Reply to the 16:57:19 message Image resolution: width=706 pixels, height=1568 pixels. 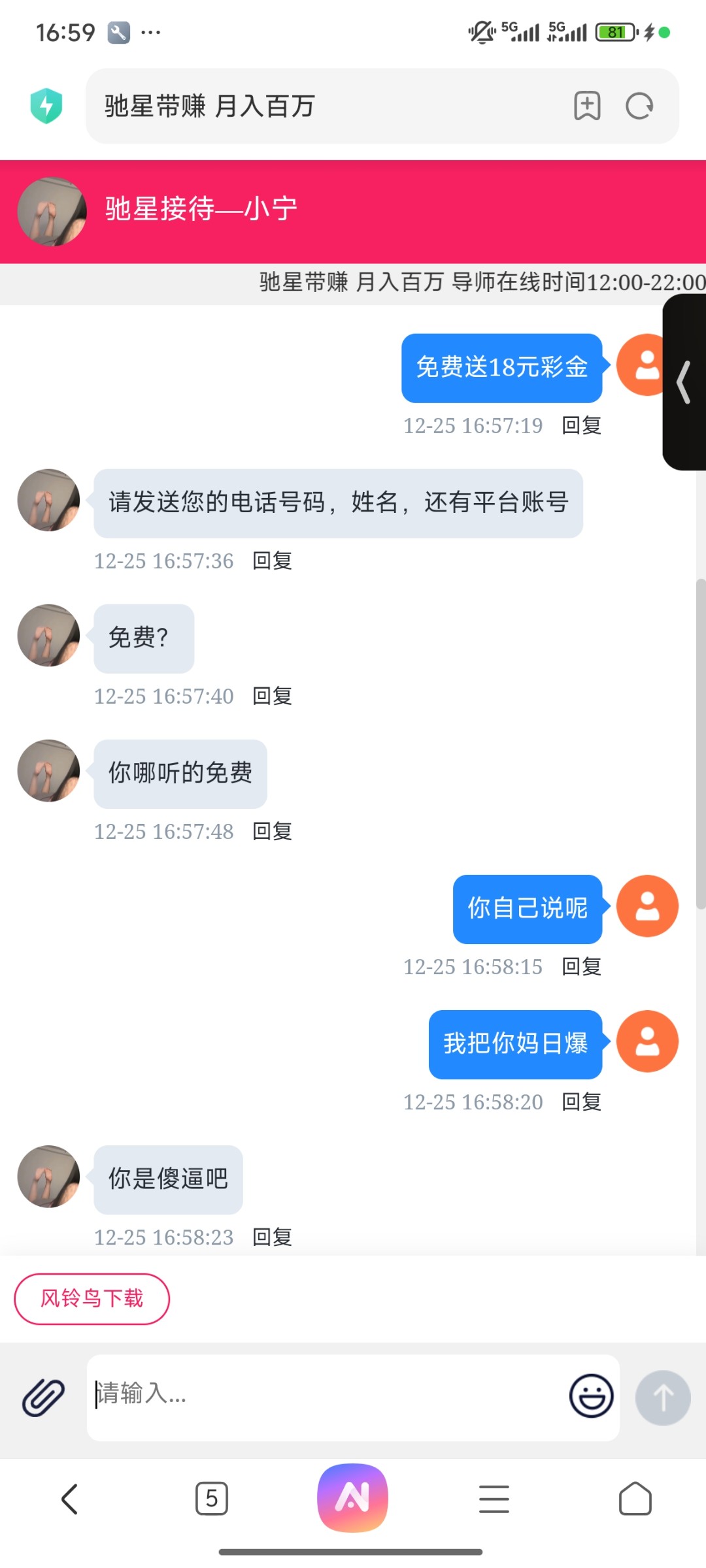[582, 426]
